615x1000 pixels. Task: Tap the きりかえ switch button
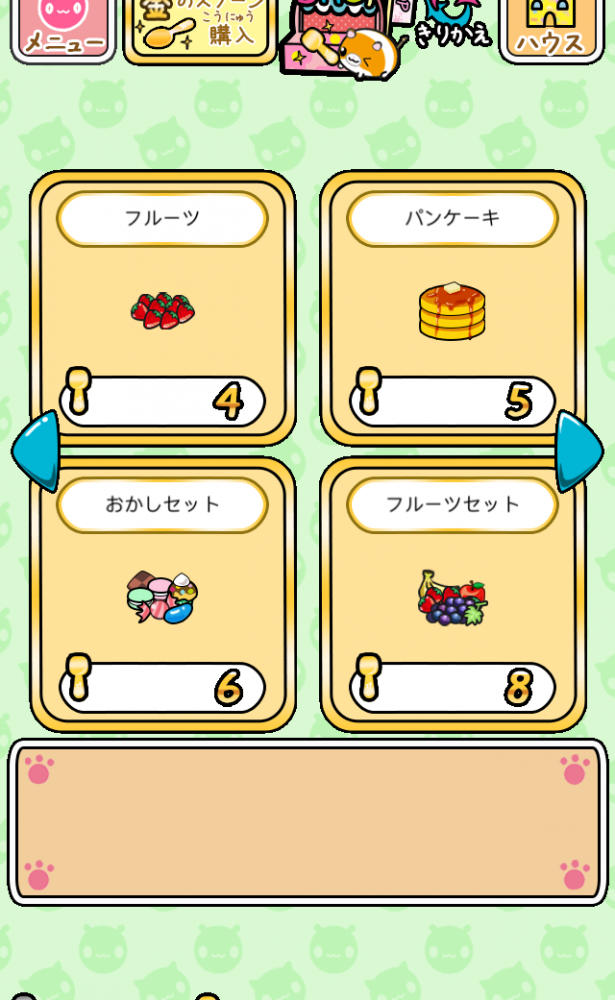pos(451,27)
